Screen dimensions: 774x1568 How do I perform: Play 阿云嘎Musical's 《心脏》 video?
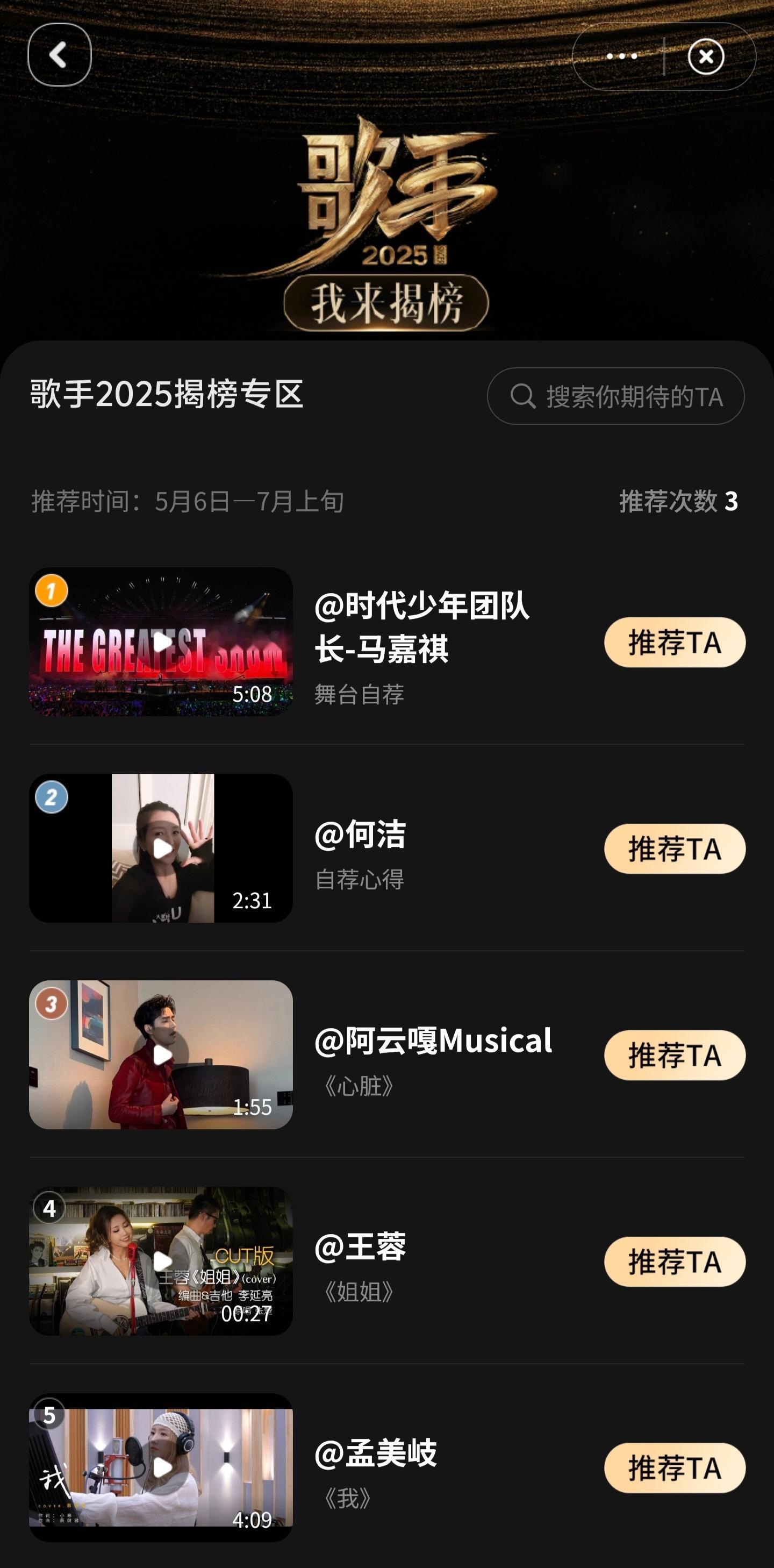coord(161,1054)
